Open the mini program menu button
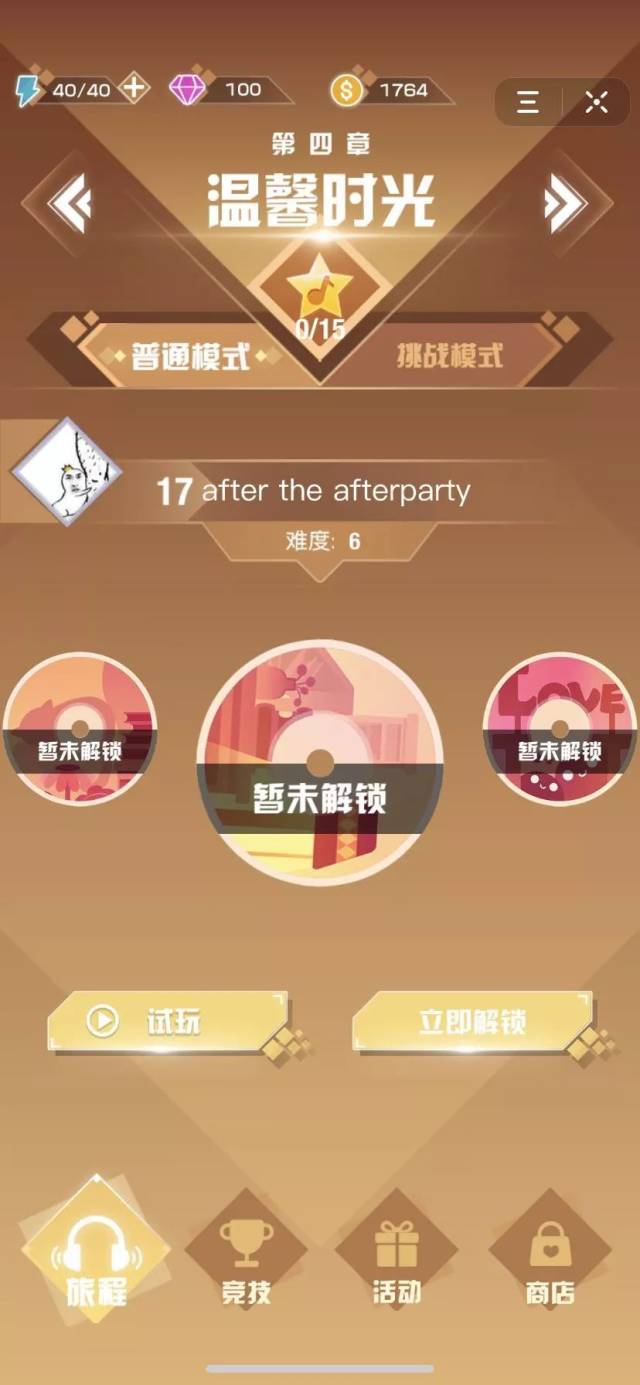640x1385 pixels. pyautogui.click(x=528, y=102)
